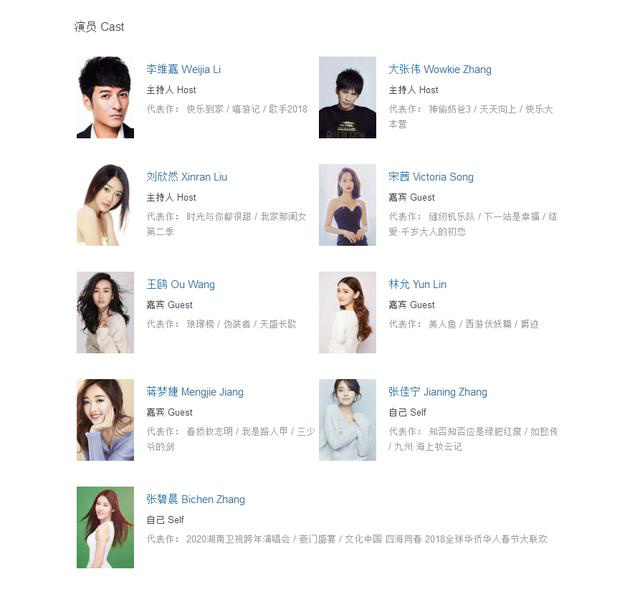This screenshot has height=607, width=640.
Task: Open Xinran Liu's profile link
Action: 186,177
